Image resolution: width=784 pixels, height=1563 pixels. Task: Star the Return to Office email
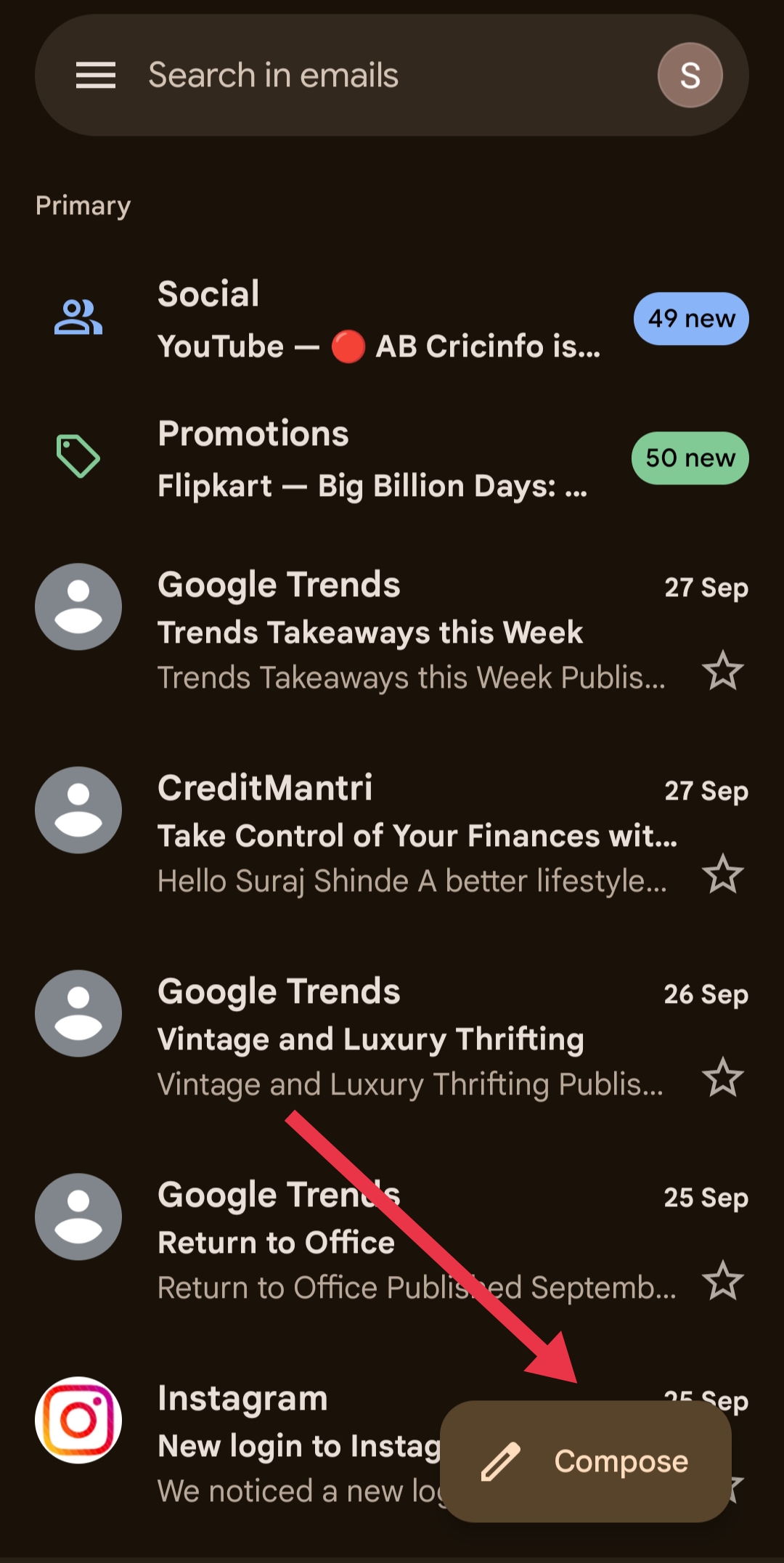723,1281
